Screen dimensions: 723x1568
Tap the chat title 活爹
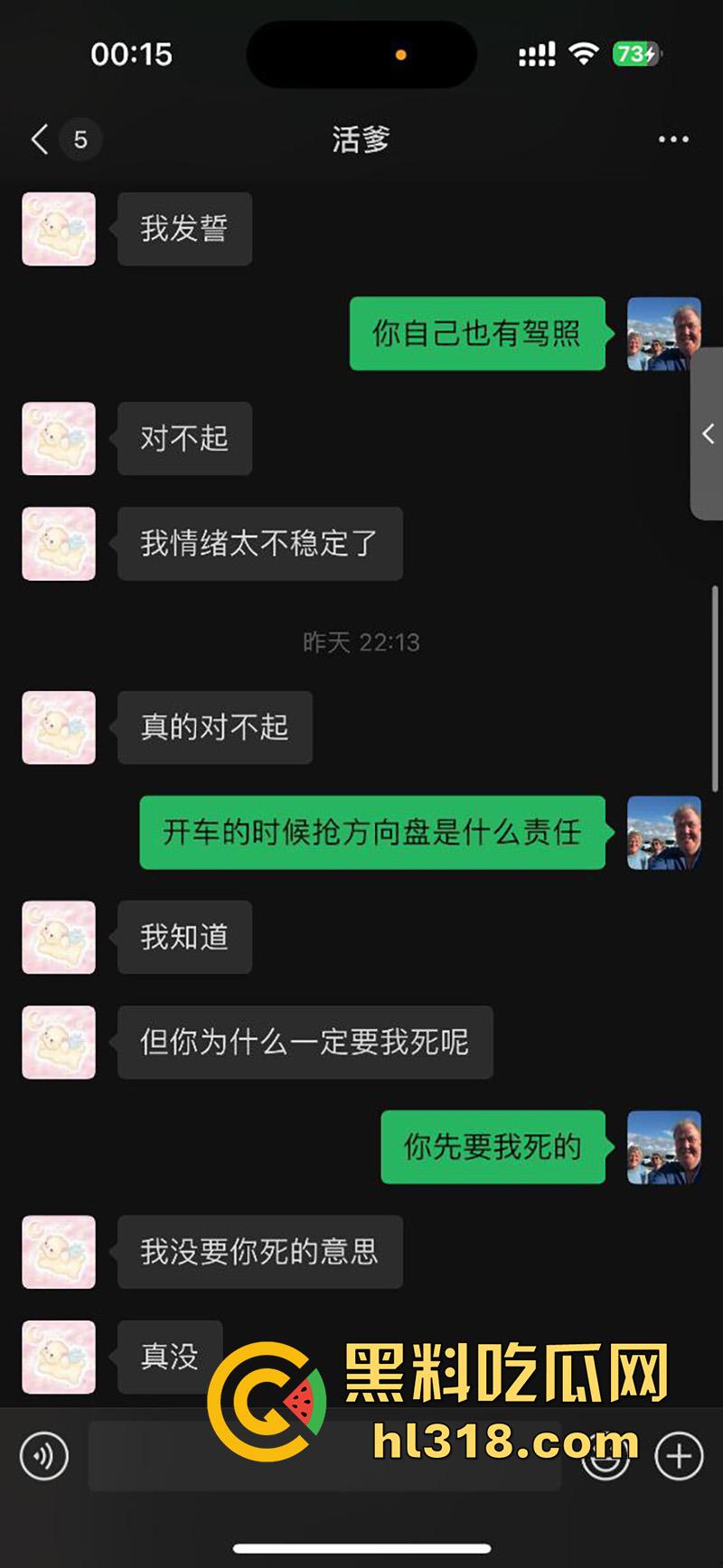pos(361,139)
